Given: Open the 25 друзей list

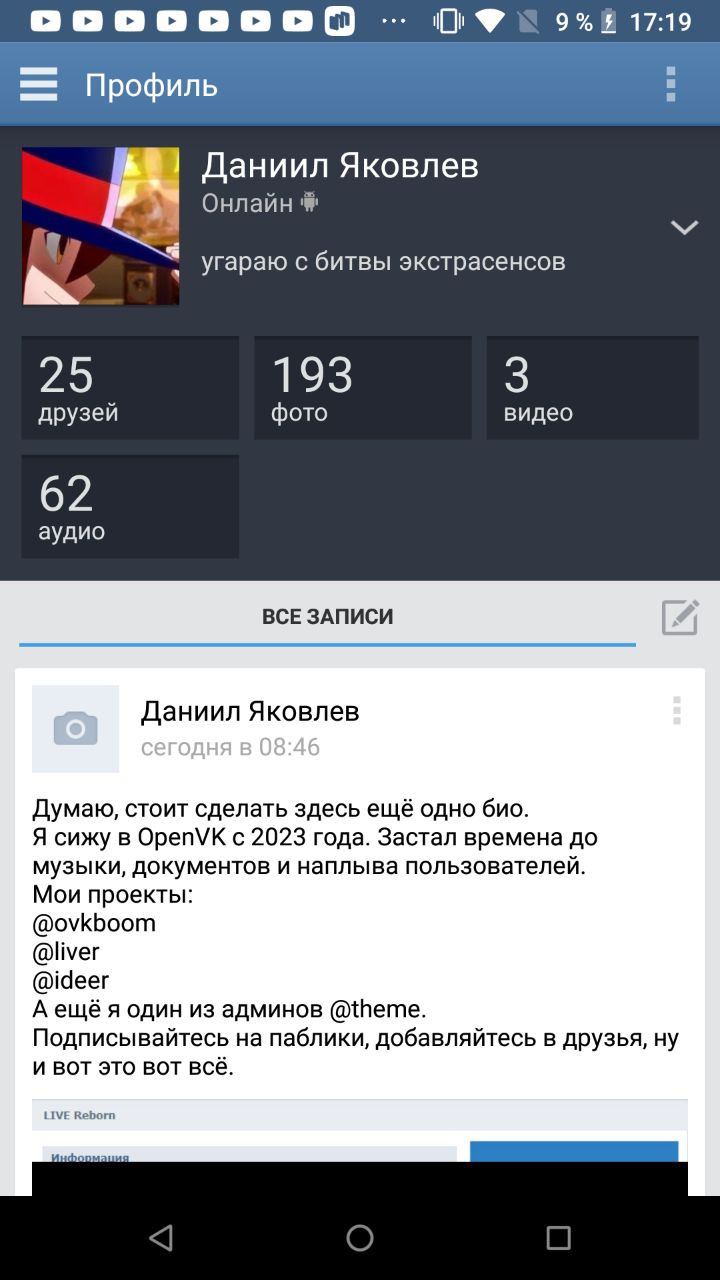Looking at the screenshot, I should pyautogui.click(x=130, y=388).
